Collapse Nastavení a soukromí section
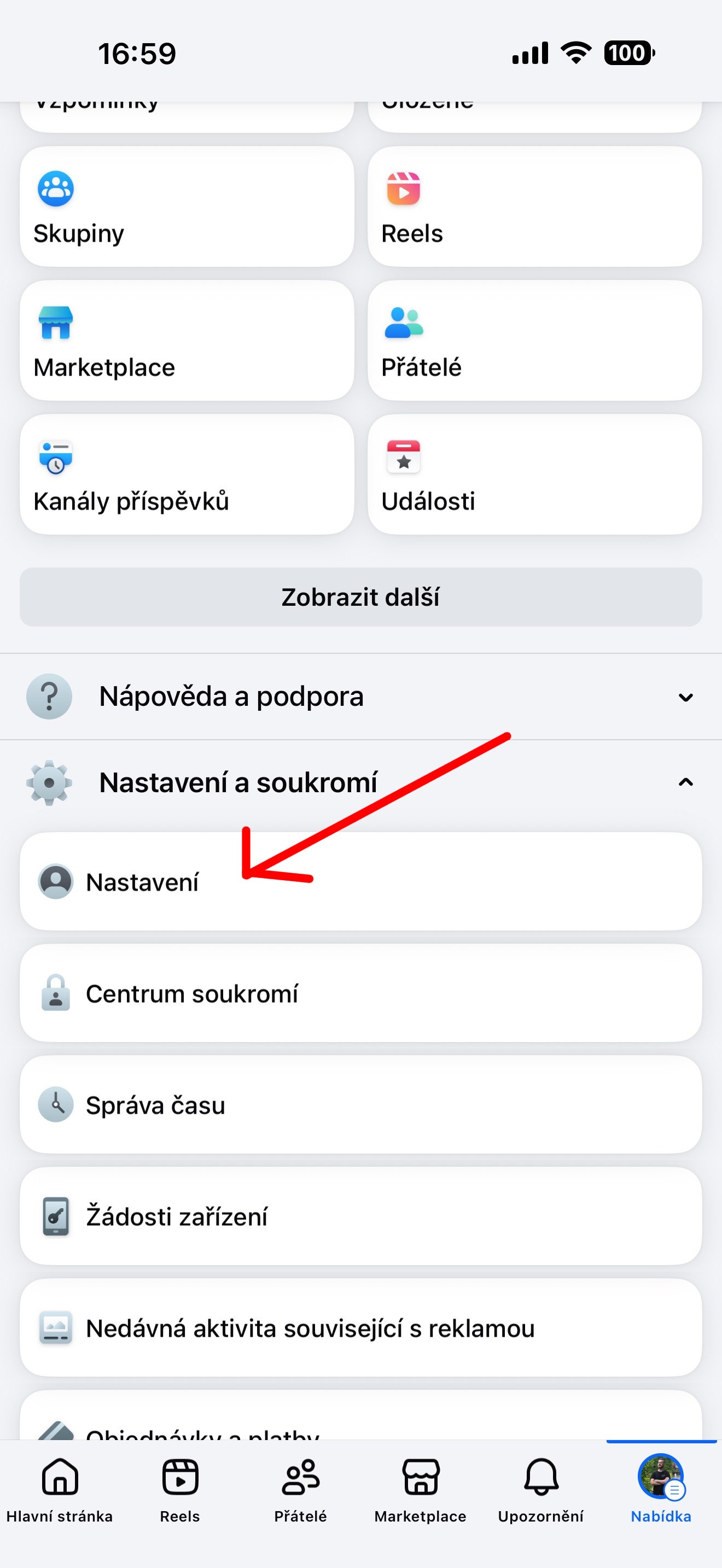 [360, 783]
